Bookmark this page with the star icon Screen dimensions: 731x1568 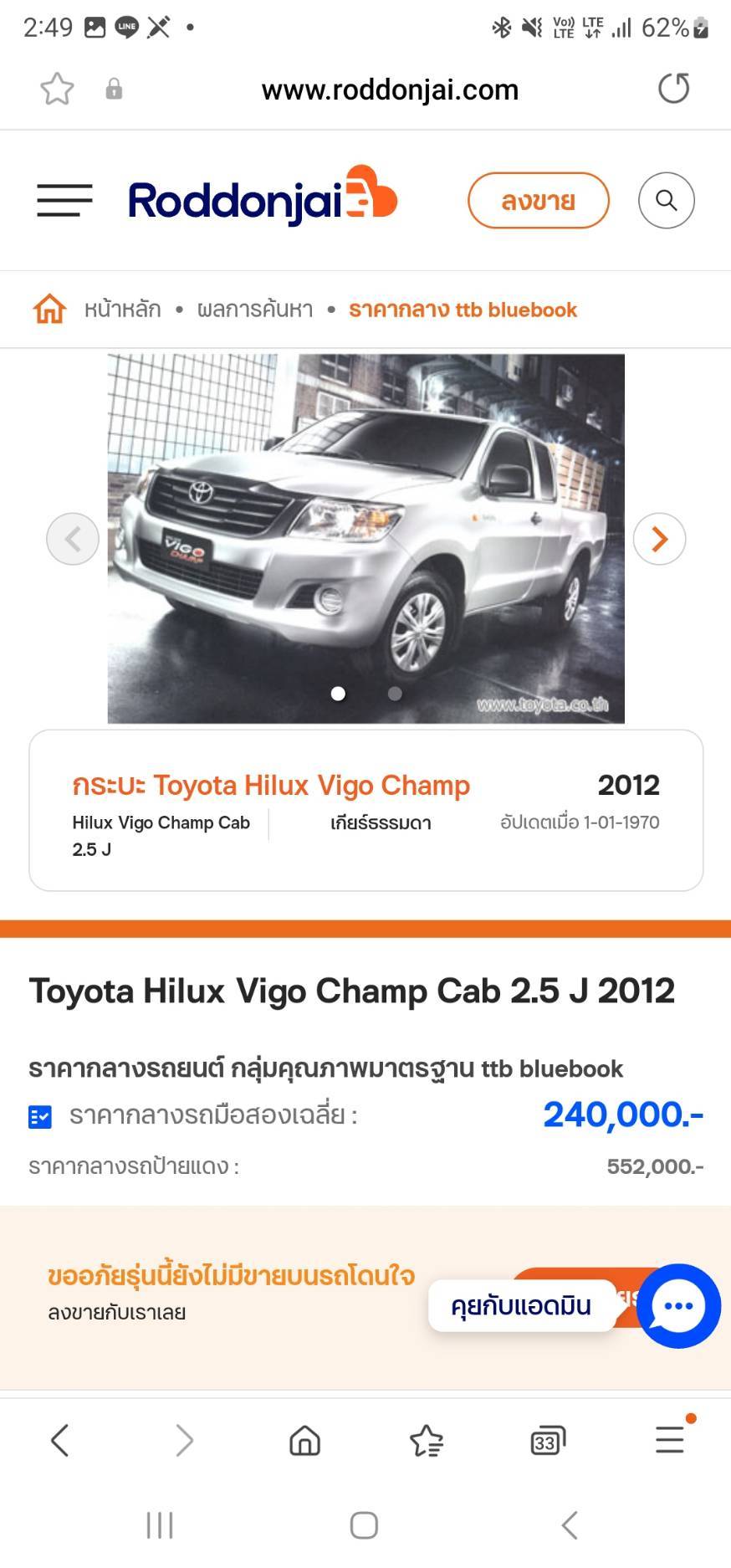coord(57,89)
